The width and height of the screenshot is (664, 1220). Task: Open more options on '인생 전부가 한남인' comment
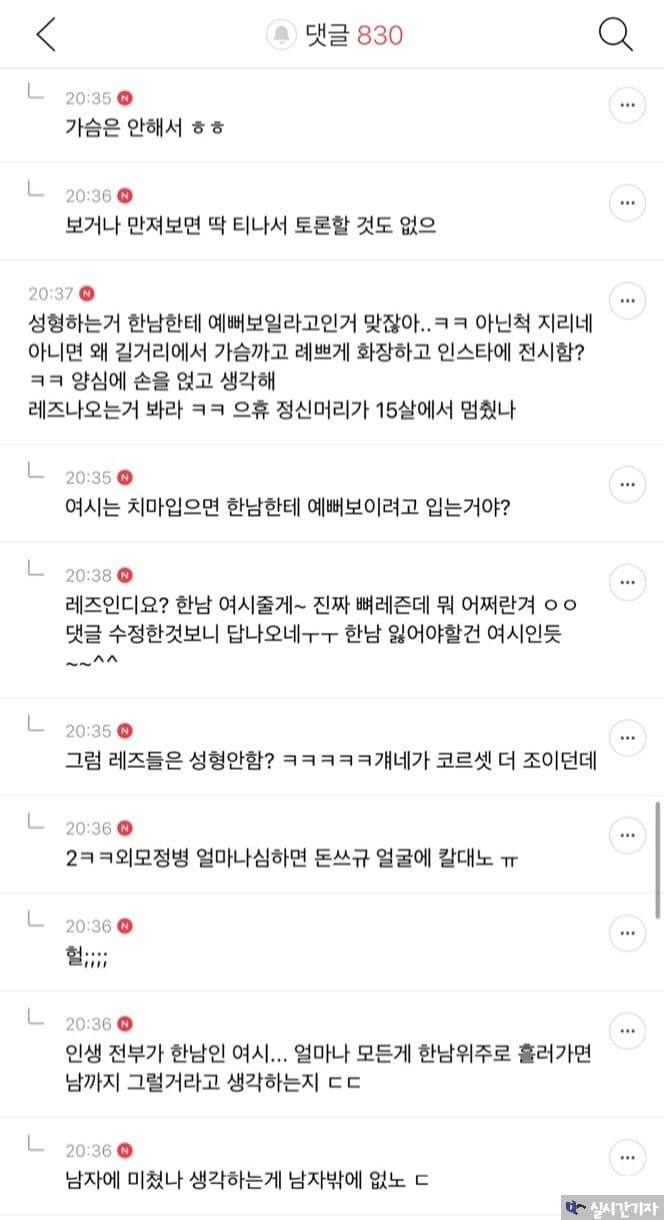point(627,1030)
